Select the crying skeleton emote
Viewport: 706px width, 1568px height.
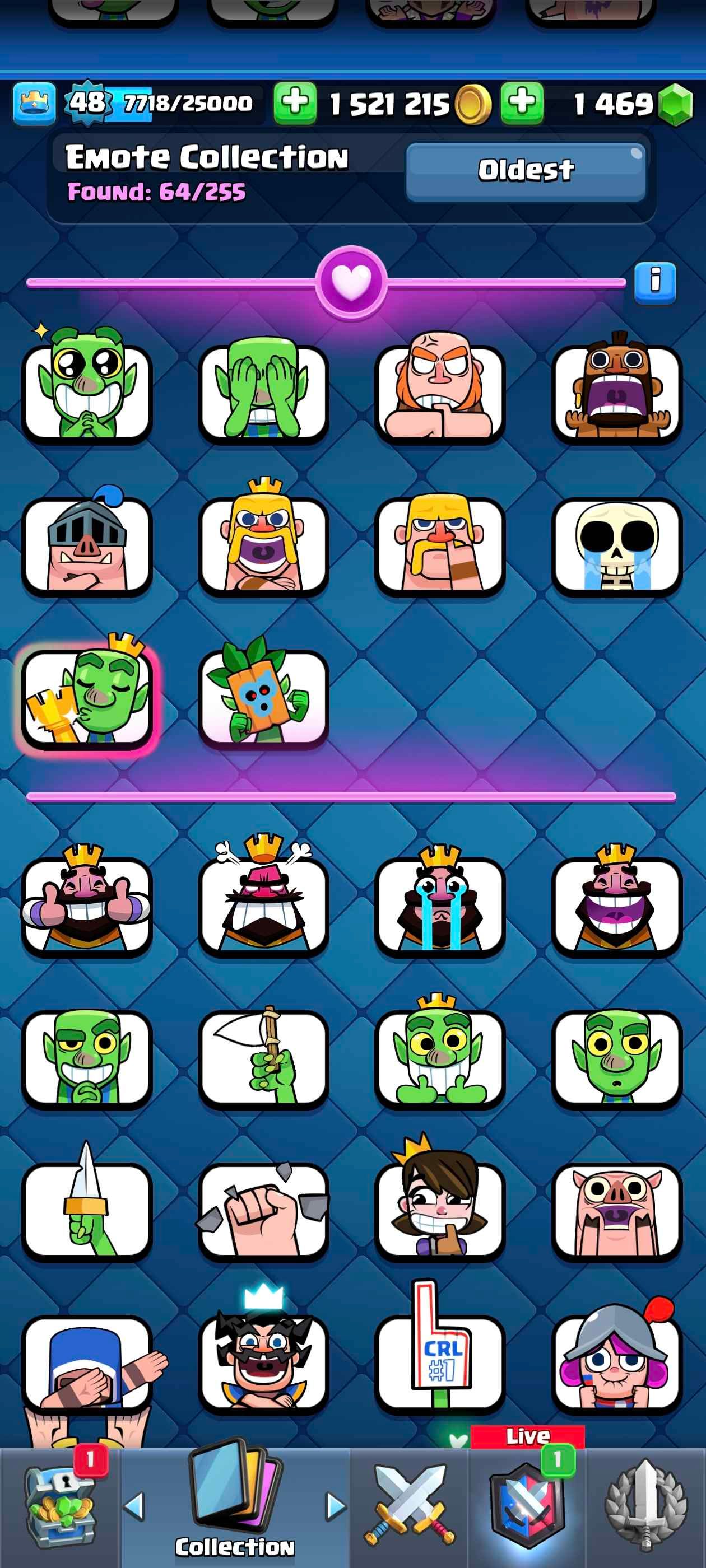click(616, 545)
